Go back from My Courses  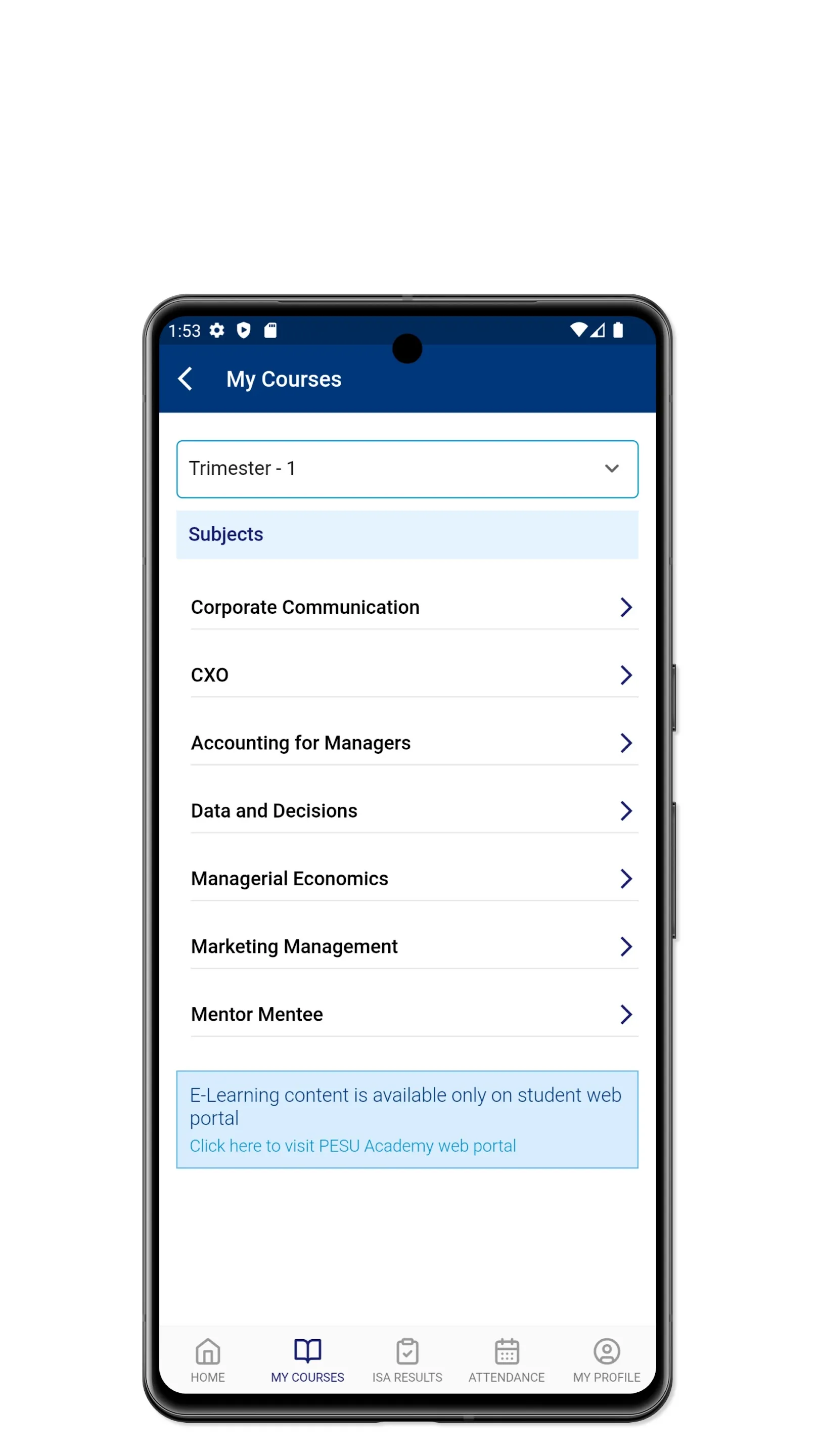(186, 379)
